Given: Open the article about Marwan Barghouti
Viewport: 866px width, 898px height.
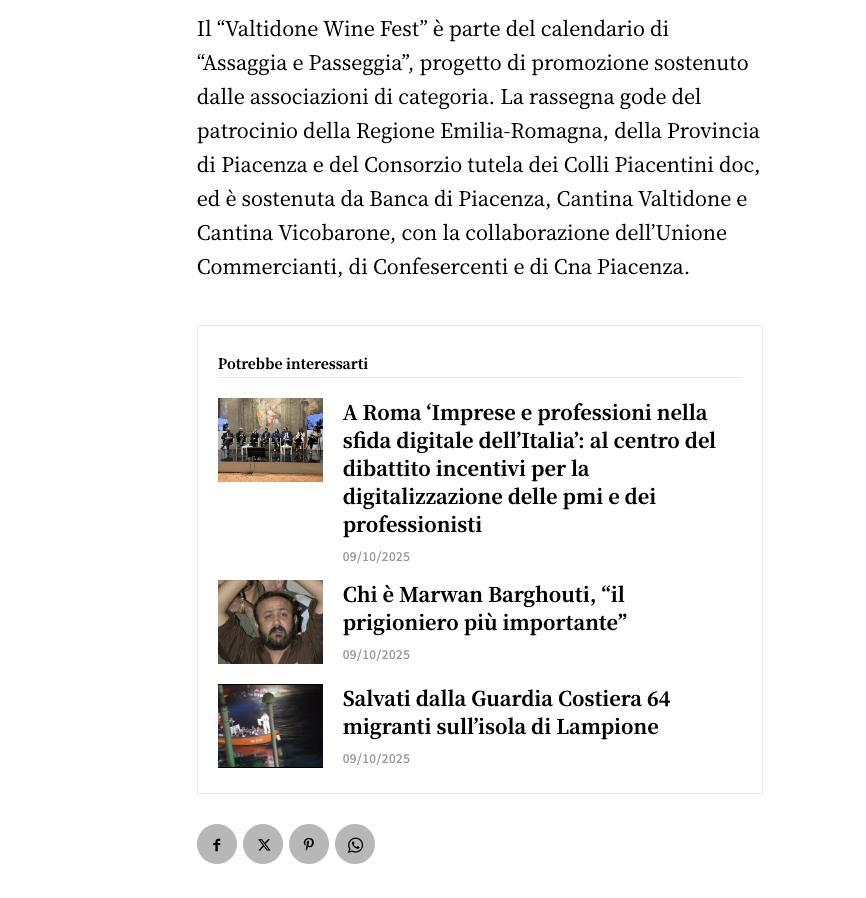Looking at the screenshot, I should point(485,608).
